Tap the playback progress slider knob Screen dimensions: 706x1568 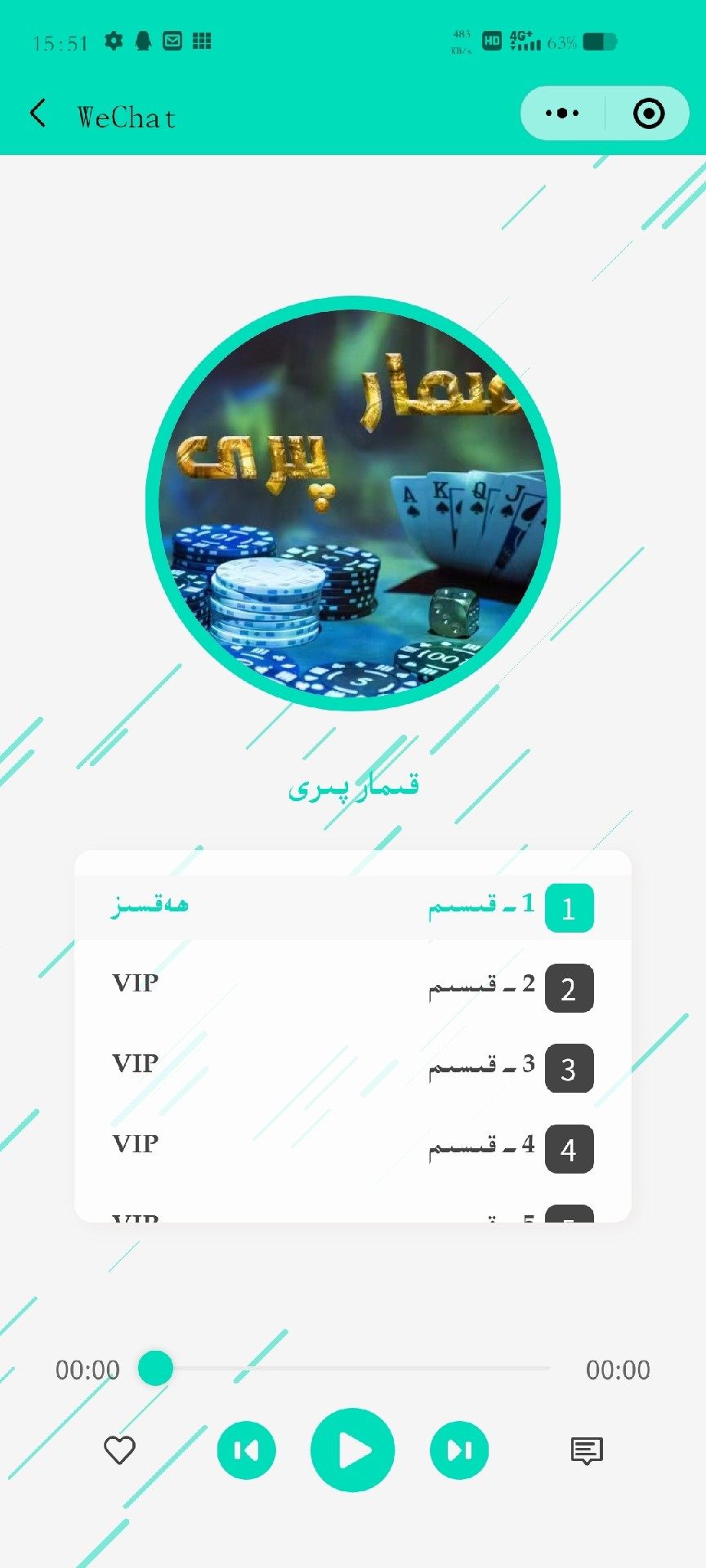coord(155,1368)
